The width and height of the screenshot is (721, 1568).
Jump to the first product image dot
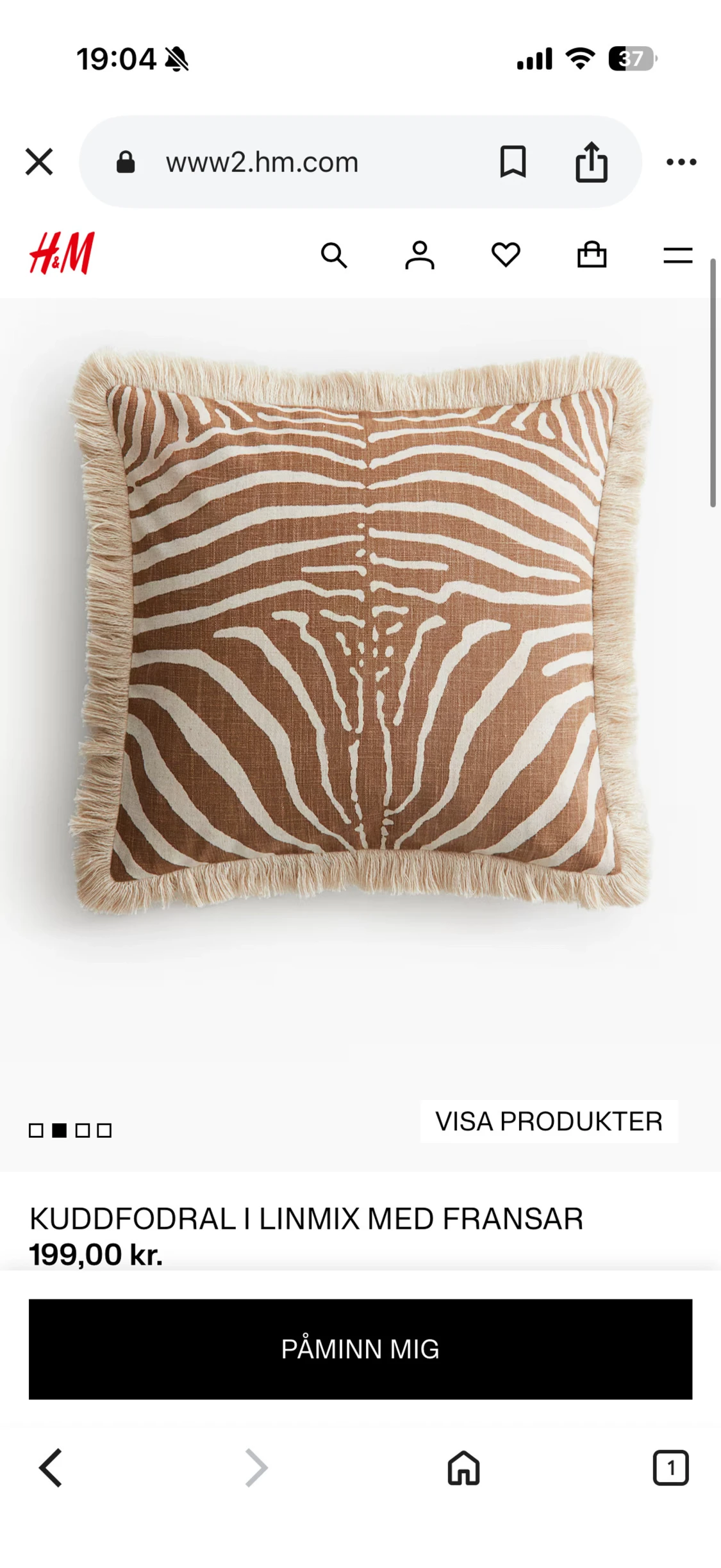tap(36, 1130)
